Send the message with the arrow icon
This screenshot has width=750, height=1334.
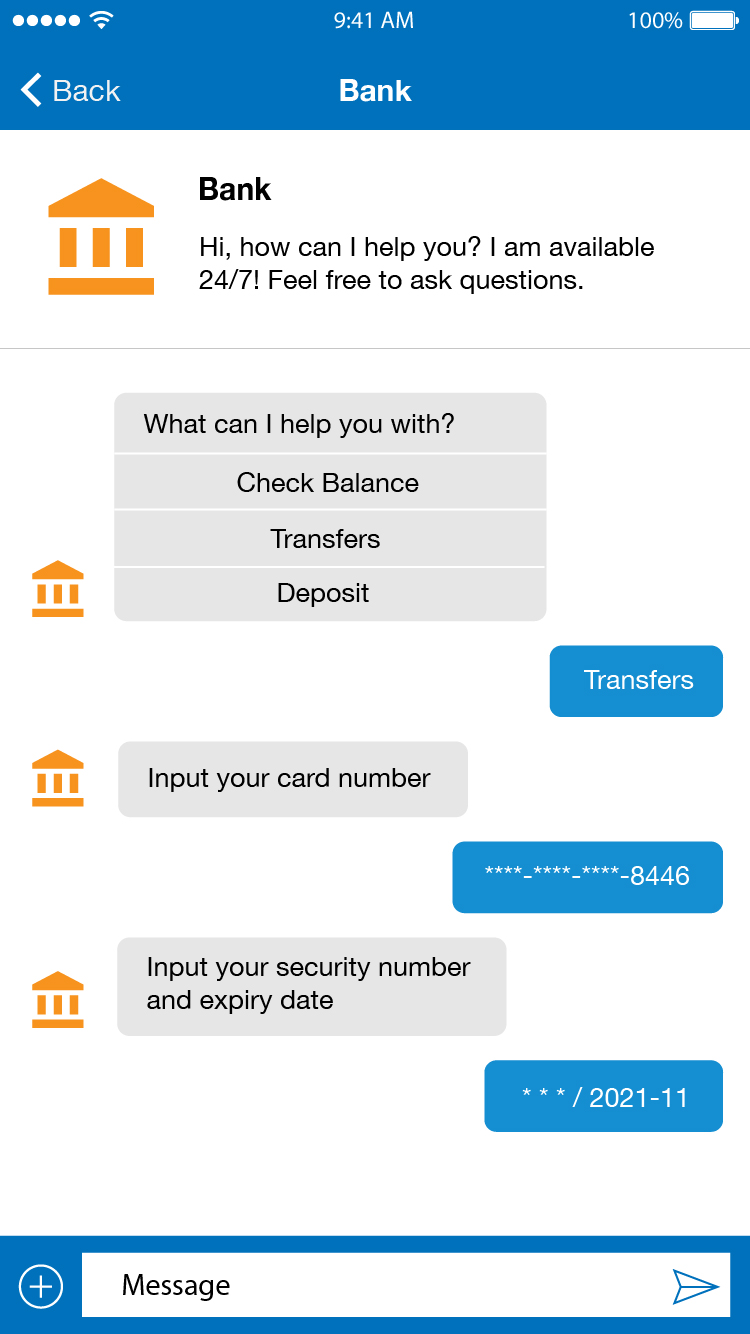[695, 1286]
